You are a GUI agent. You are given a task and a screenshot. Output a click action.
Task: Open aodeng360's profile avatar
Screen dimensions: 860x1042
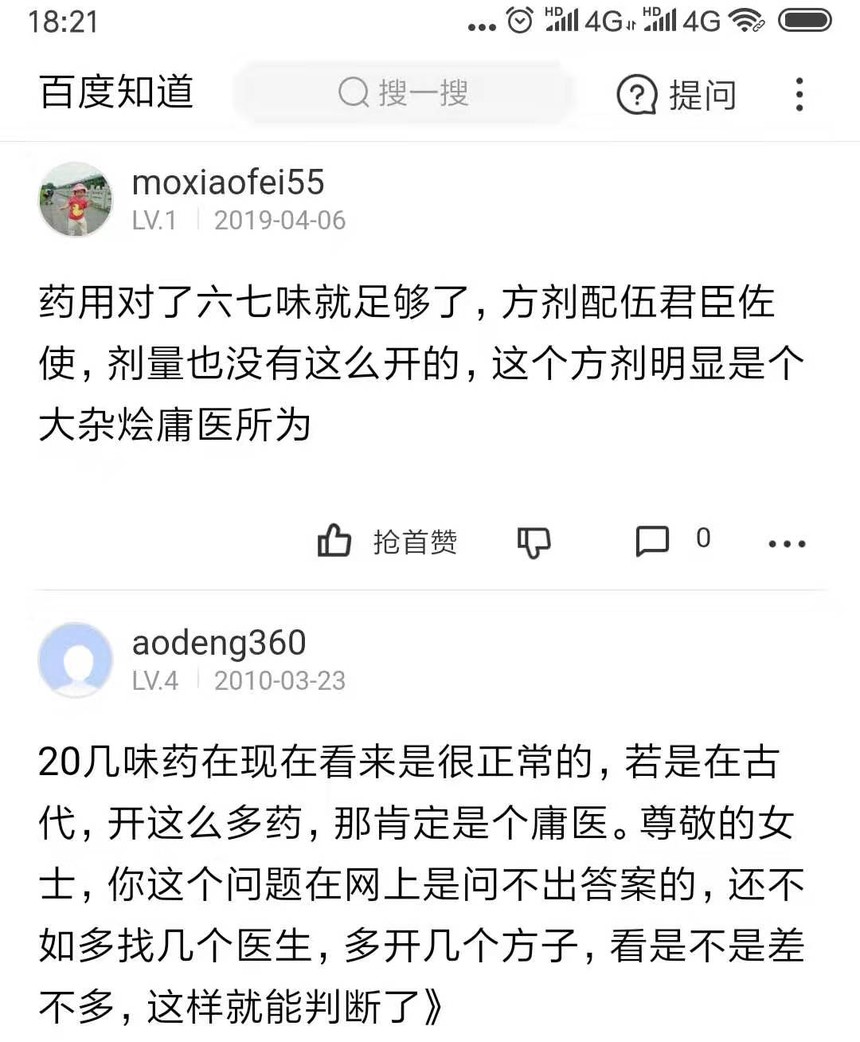76,660
